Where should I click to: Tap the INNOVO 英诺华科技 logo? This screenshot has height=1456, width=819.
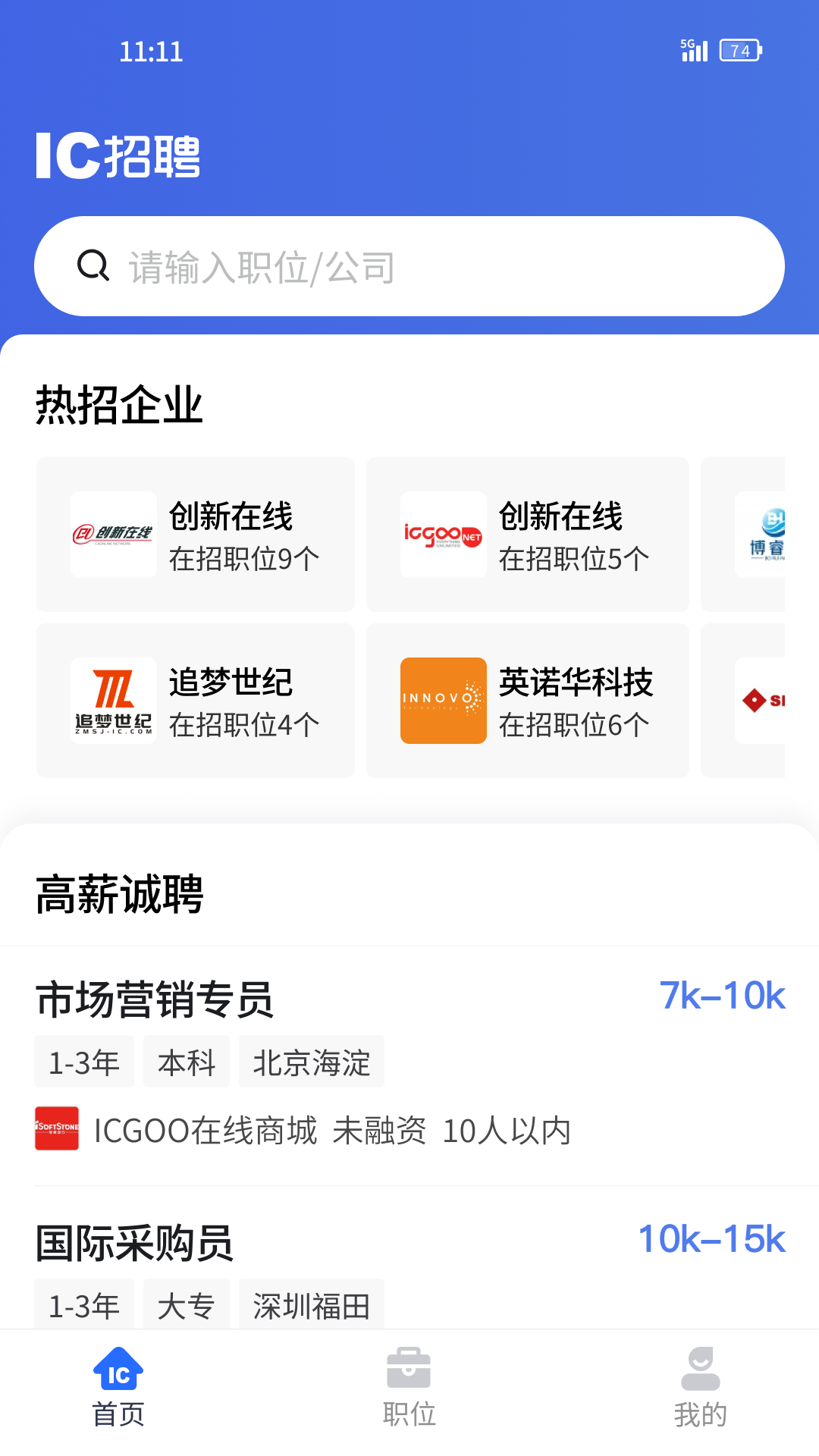pyautogui.click(x=443, y=700)
